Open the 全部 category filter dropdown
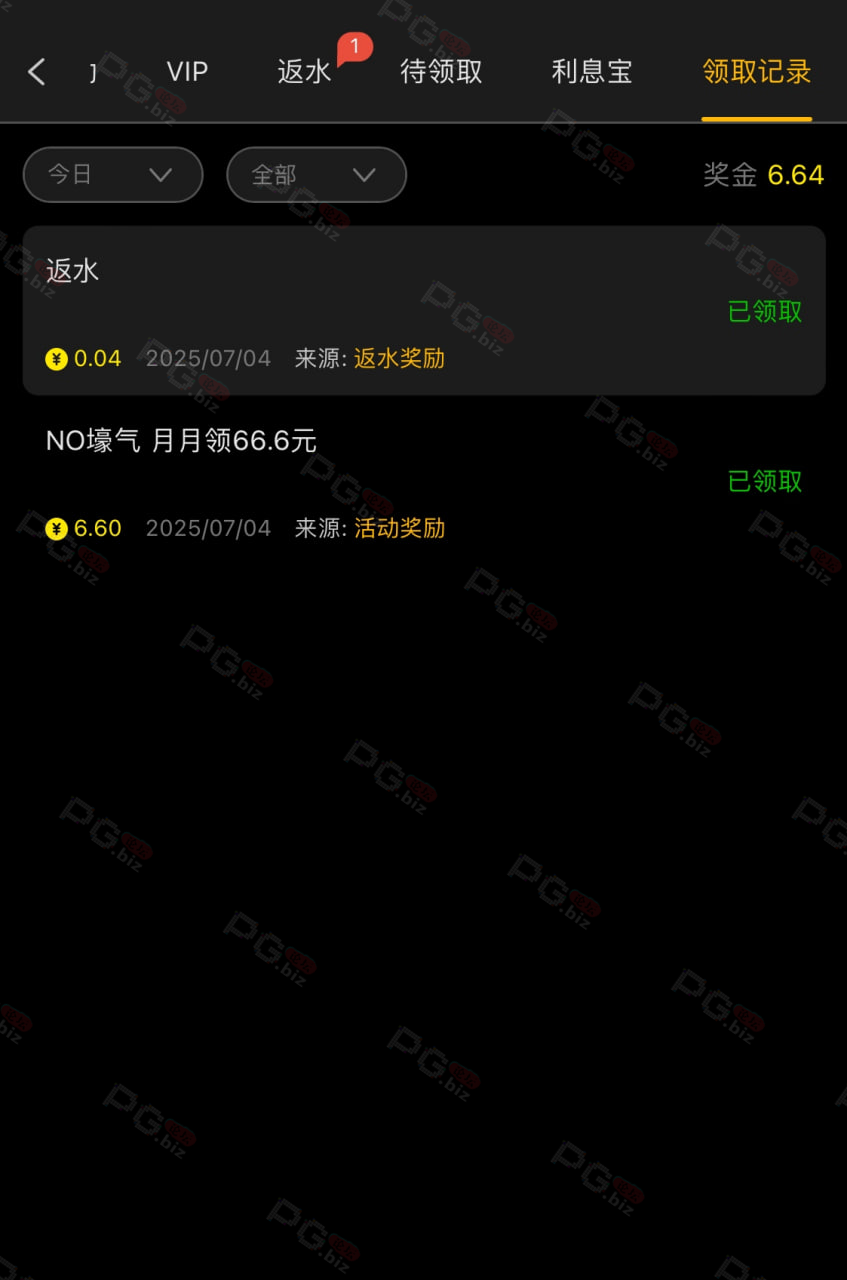This screenshot has height=1280, width=847. (316, 174)
